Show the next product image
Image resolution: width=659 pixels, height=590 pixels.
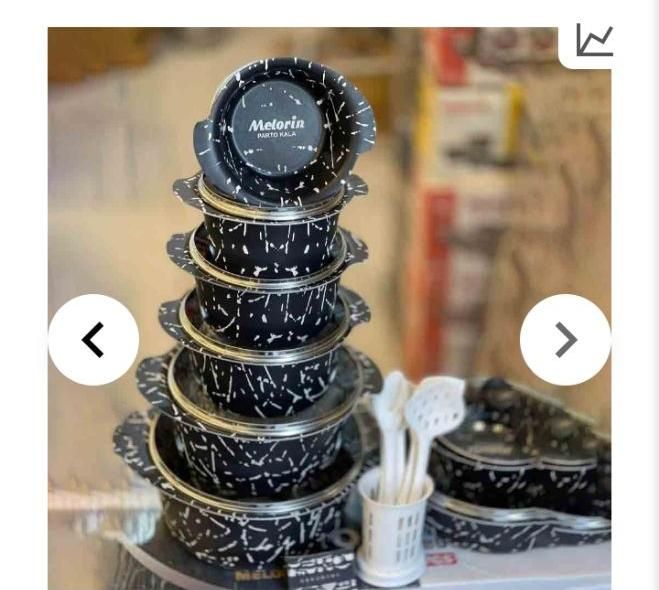click(x=565, y=340)
